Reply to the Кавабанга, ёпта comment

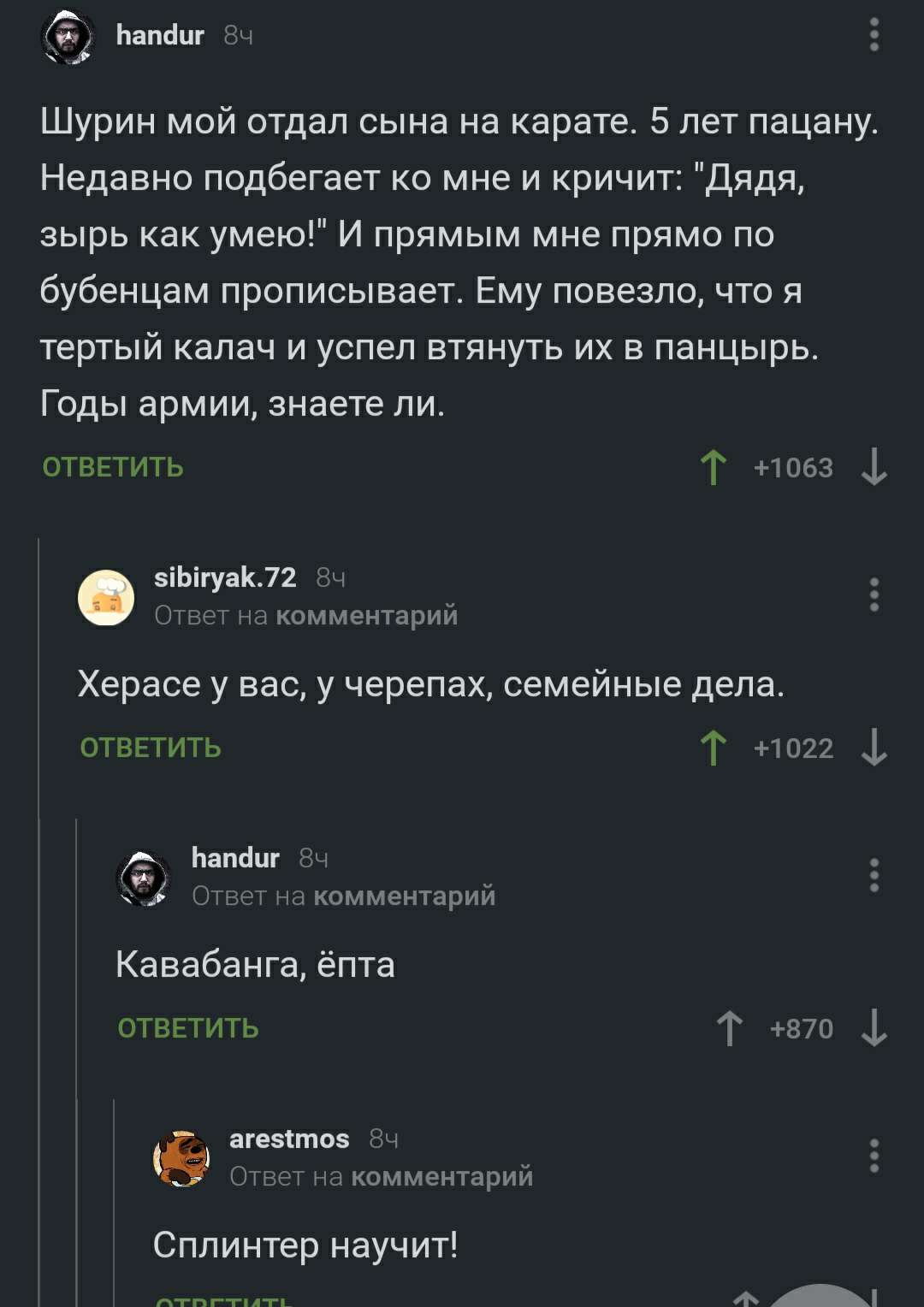(188, 1028)
